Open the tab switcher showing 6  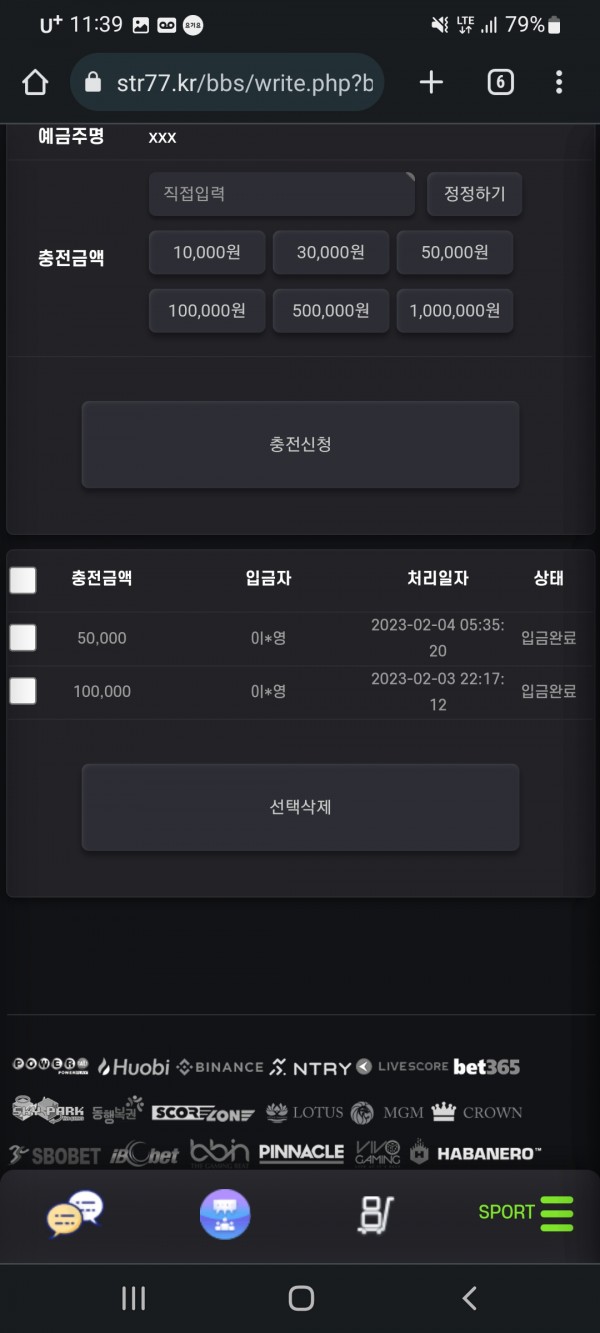[x=500, y=82]
